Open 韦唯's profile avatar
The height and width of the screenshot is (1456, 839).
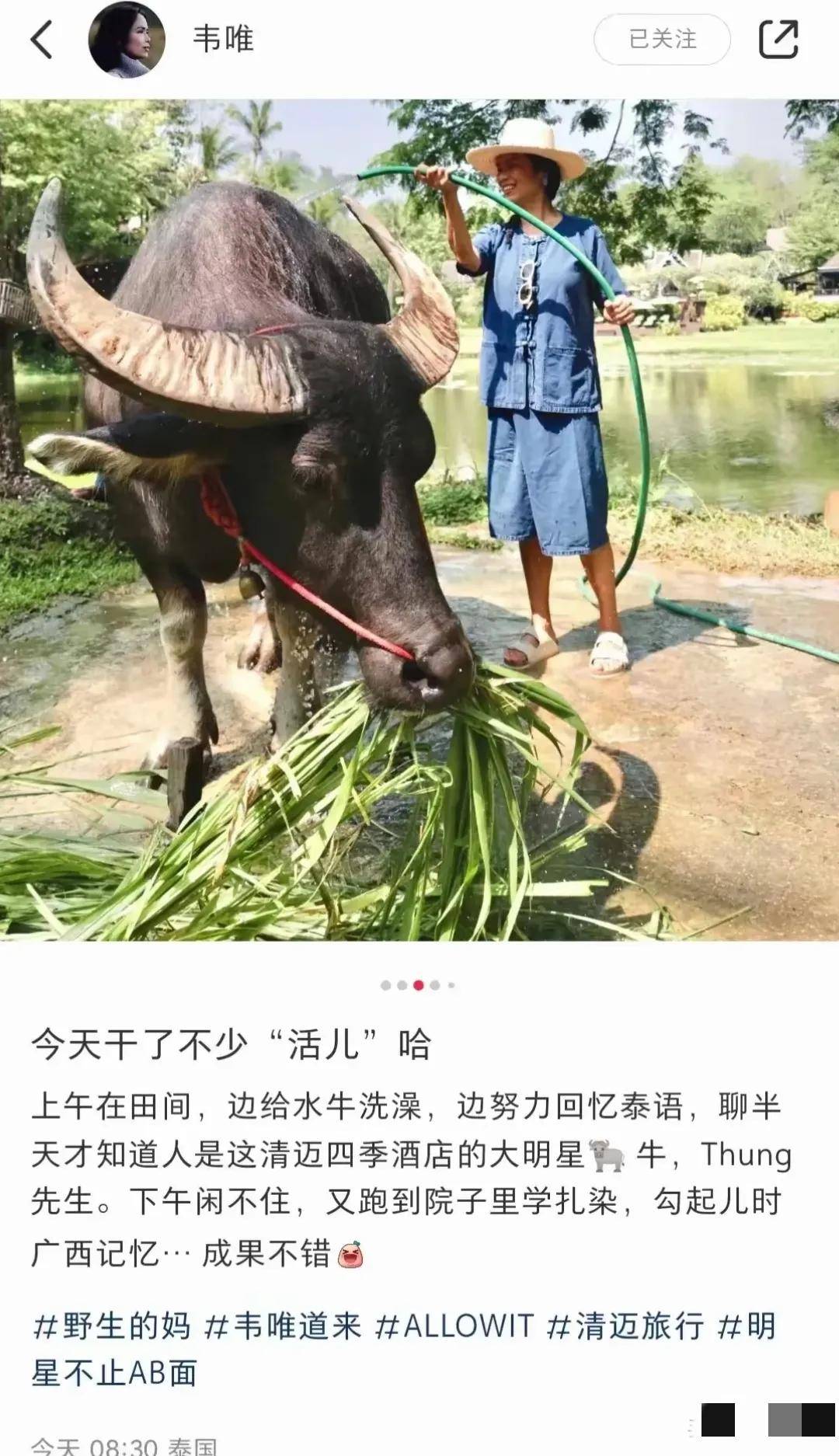[x=127, y=40]
